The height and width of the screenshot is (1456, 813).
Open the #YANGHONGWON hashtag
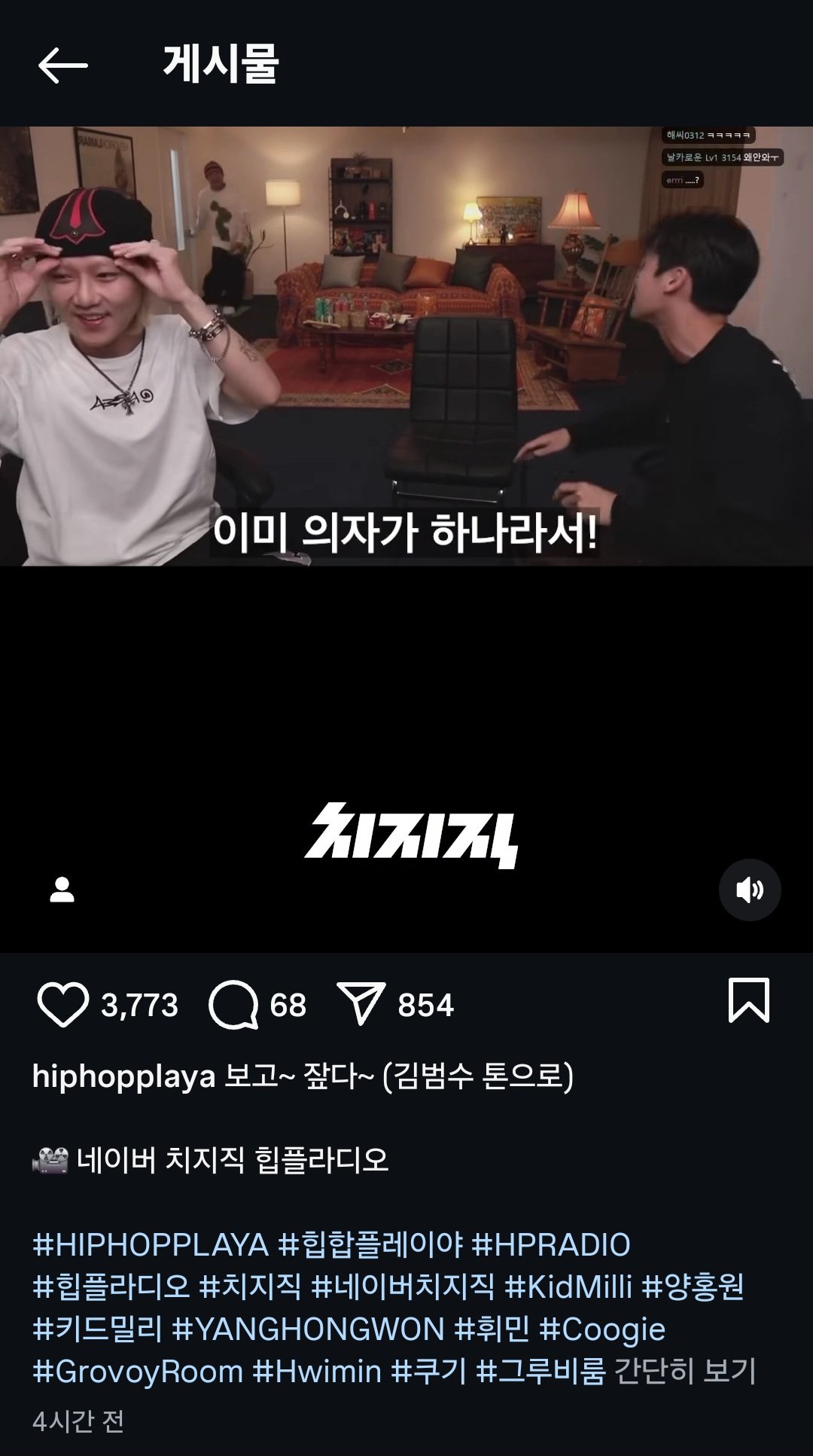click(x=308, y=1329)
